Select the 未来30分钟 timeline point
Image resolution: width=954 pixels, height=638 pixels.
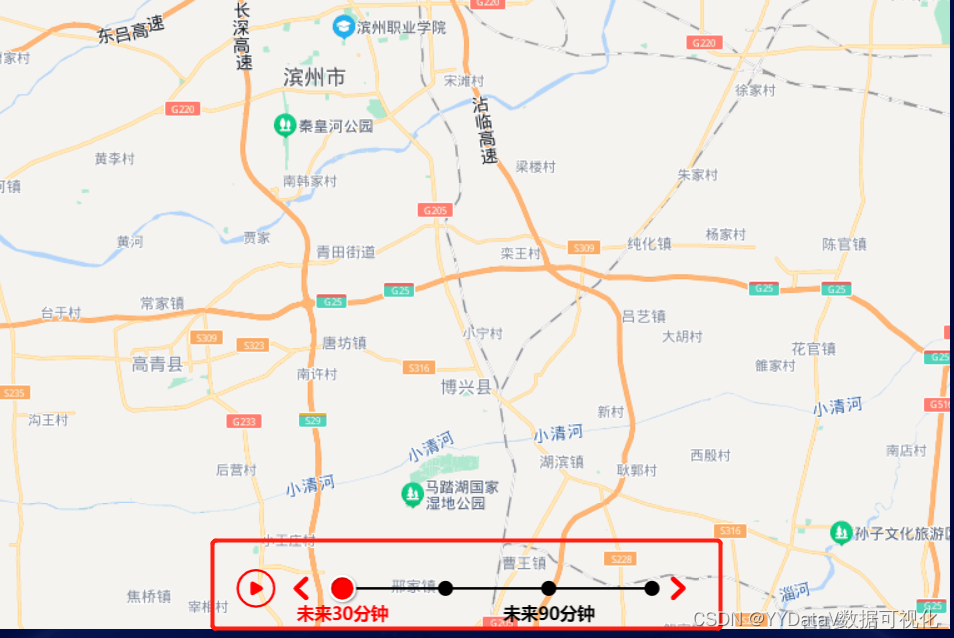(x=342, y=588)
